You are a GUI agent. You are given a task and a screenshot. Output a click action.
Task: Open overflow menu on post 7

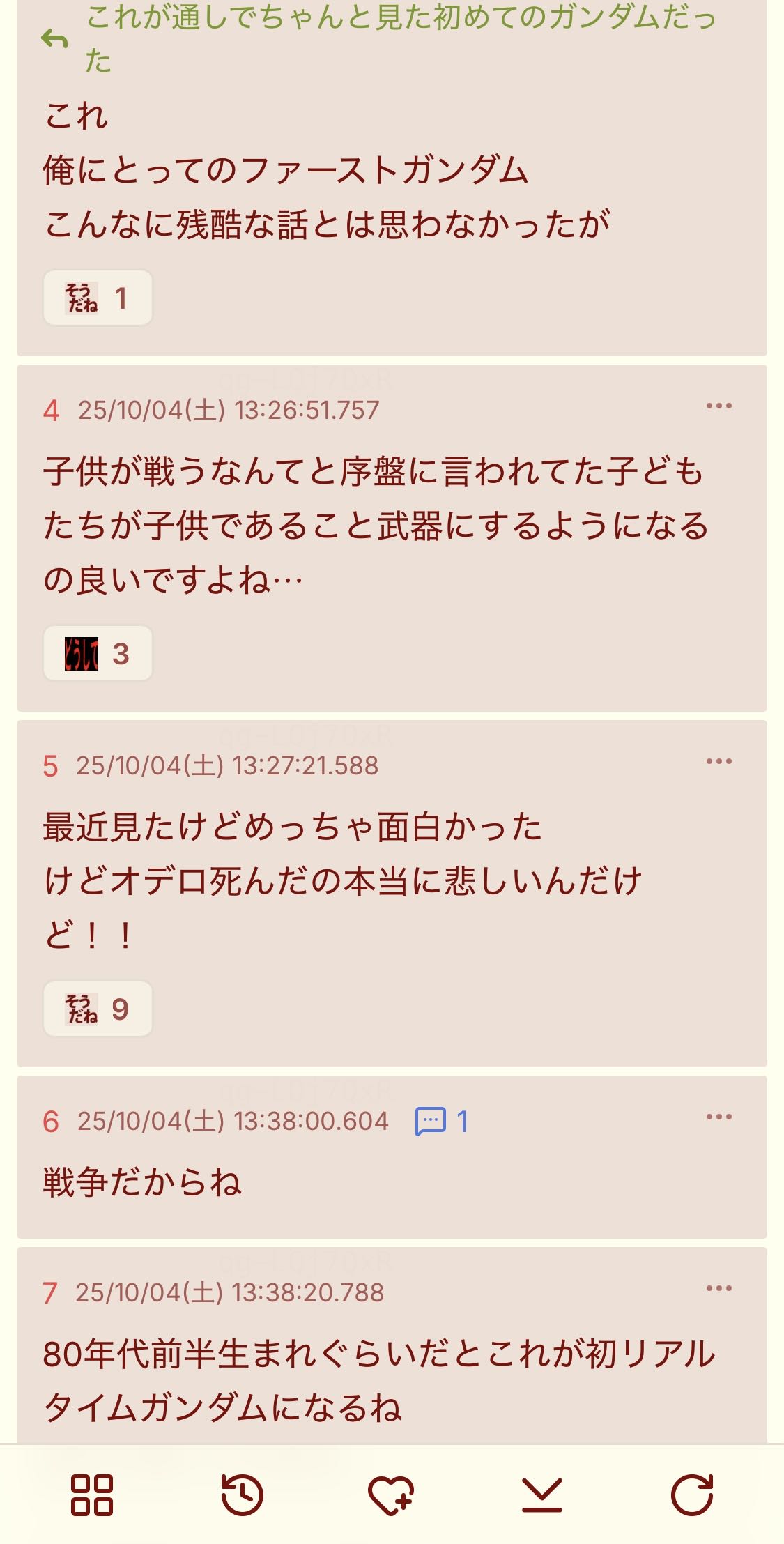point(718,1289)
